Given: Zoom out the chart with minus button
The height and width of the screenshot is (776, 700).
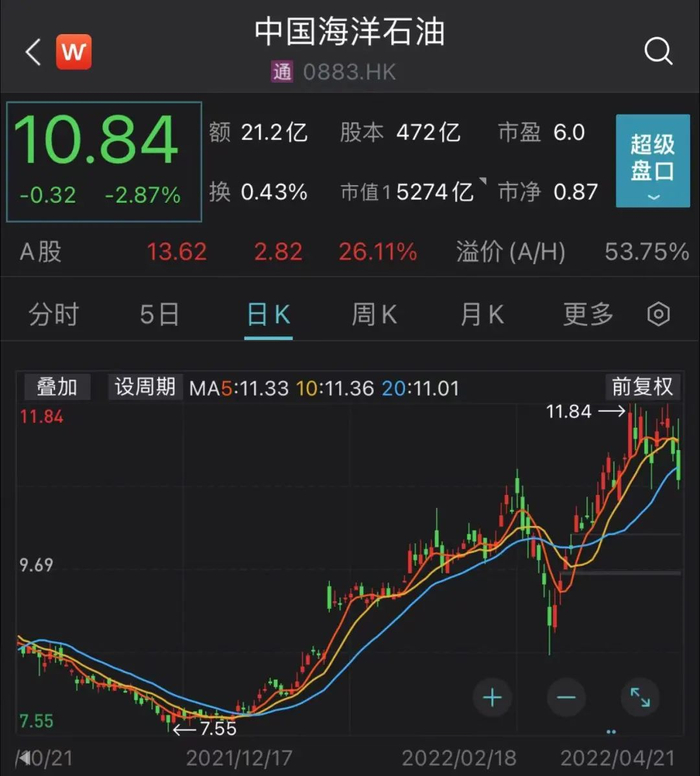Looking at the screenshot, I should pyautogui.click(x=566, y=696).
